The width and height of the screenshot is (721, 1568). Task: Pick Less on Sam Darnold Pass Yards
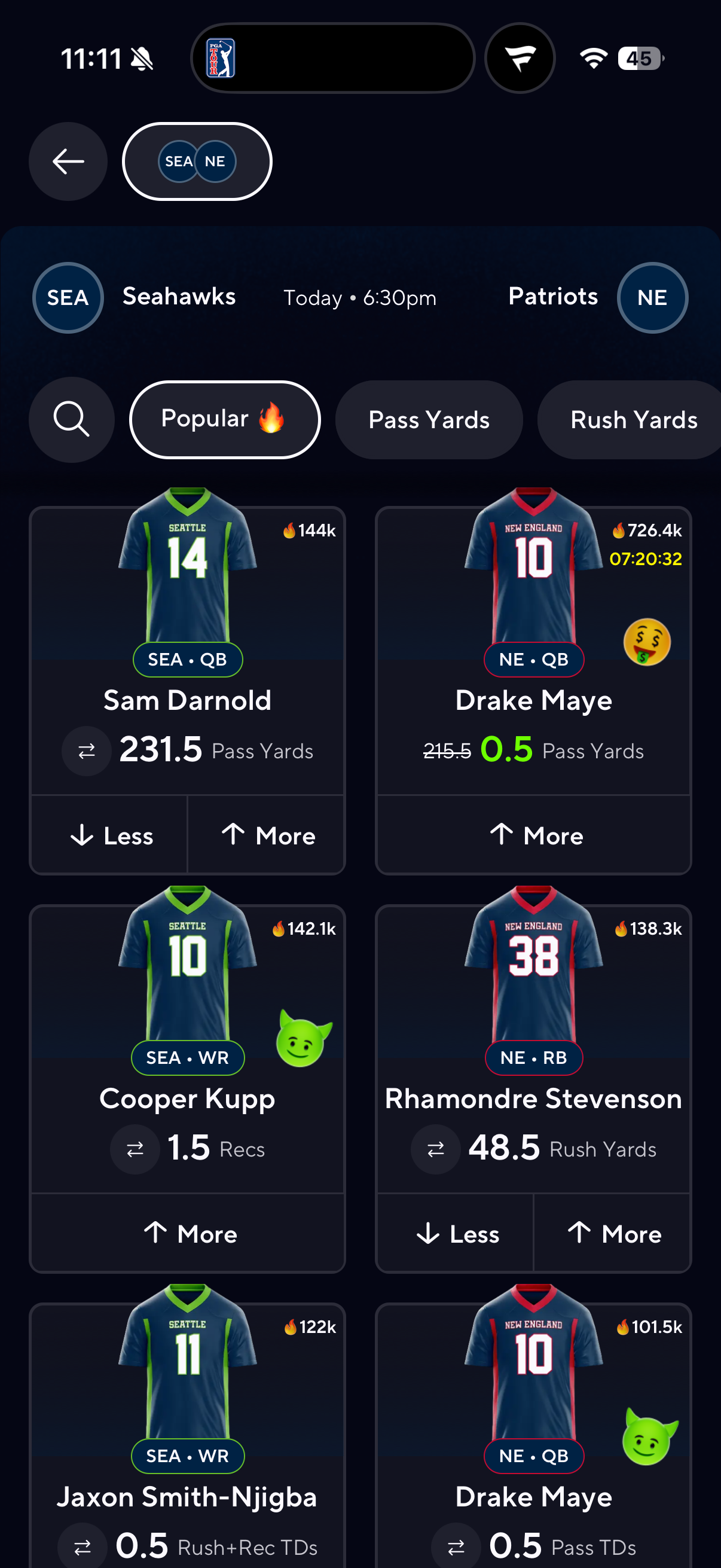[x=110, y=835]
